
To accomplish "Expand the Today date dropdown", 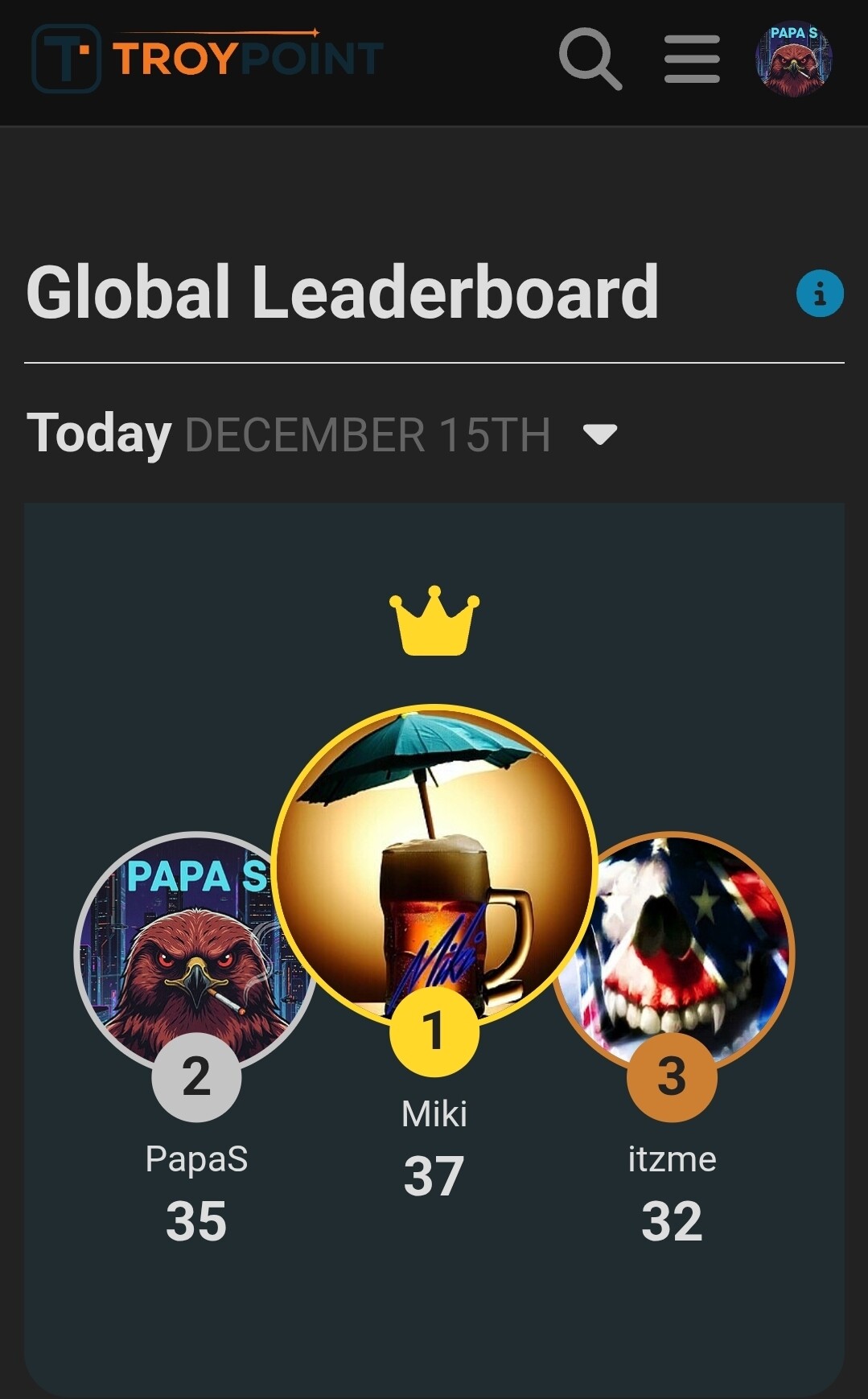I will 599,434.
